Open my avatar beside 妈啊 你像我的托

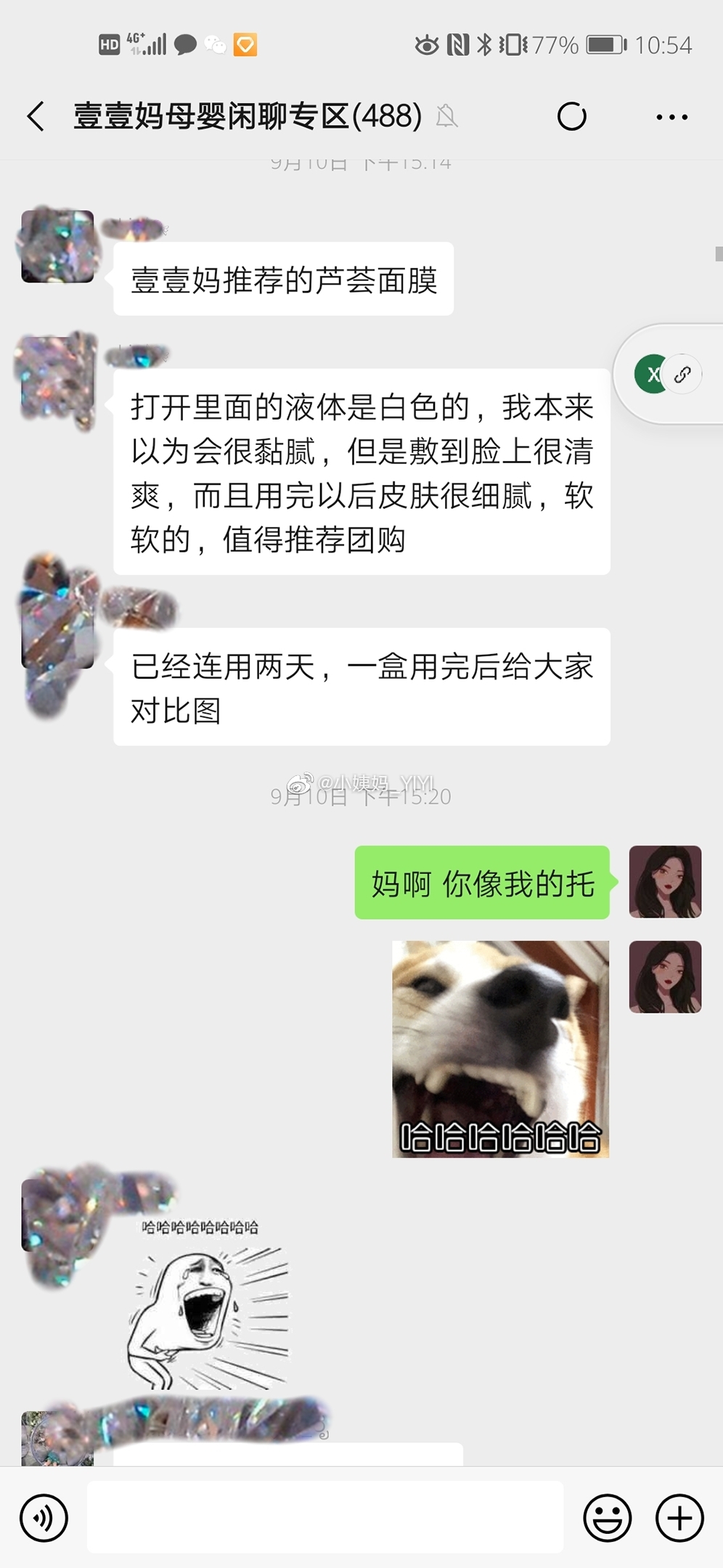(665, 882)
